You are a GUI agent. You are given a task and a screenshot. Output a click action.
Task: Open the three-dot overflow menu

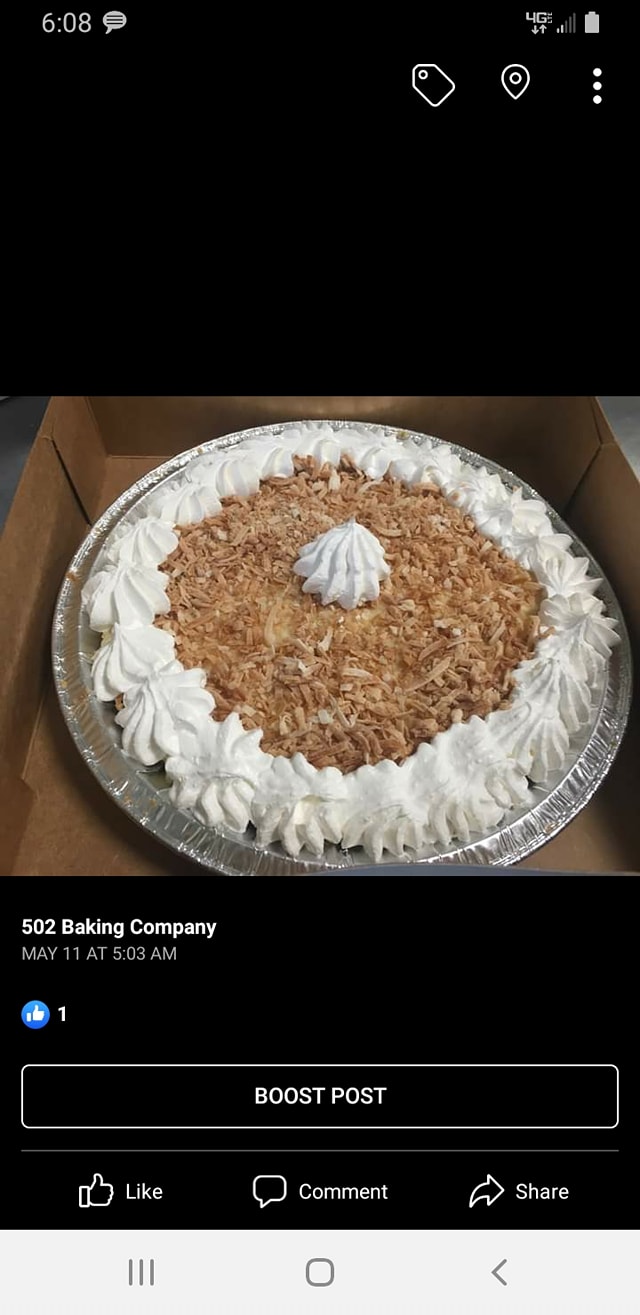coord(597,86)
